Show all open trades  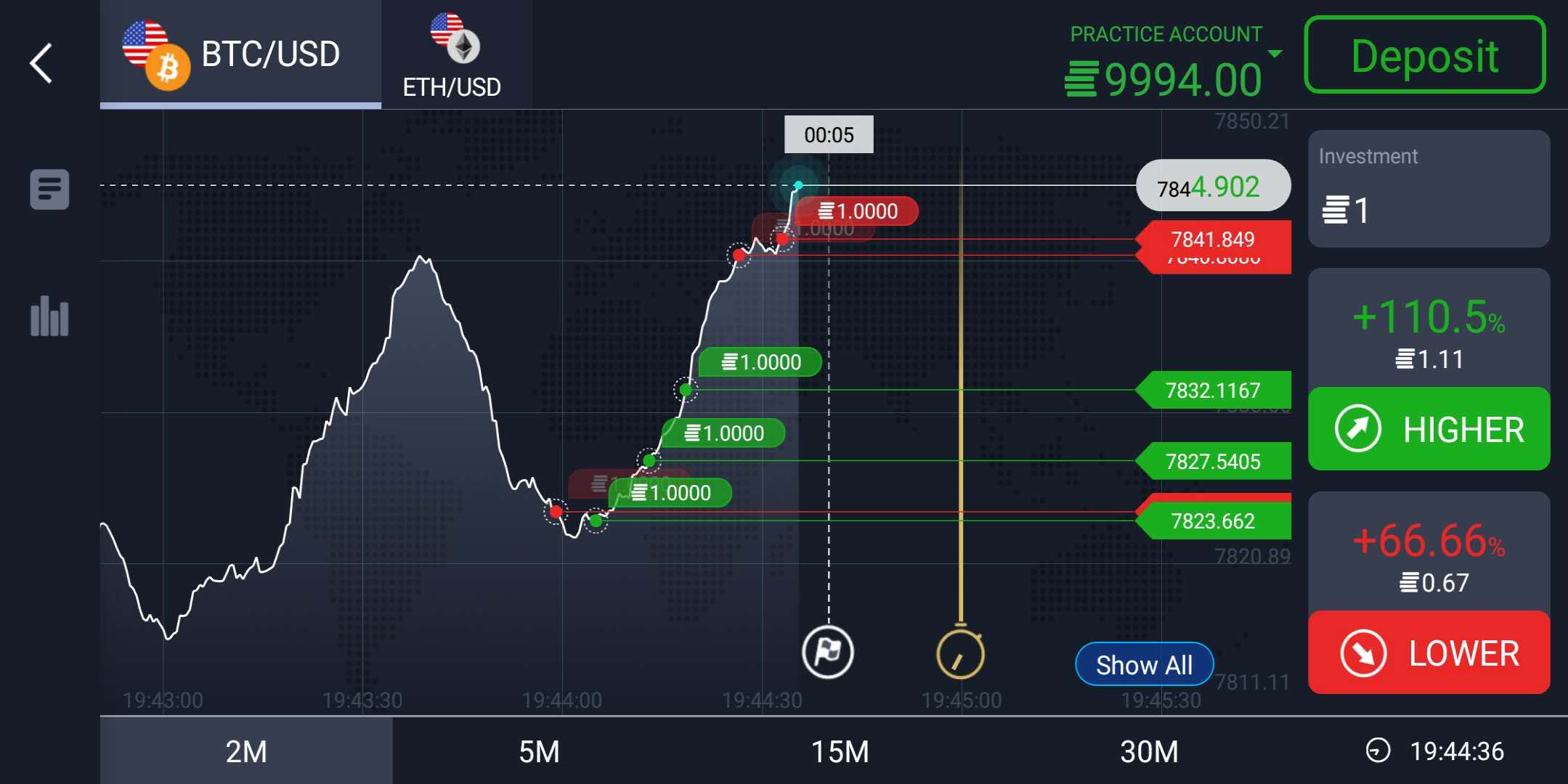click(x=1144, y=664)
